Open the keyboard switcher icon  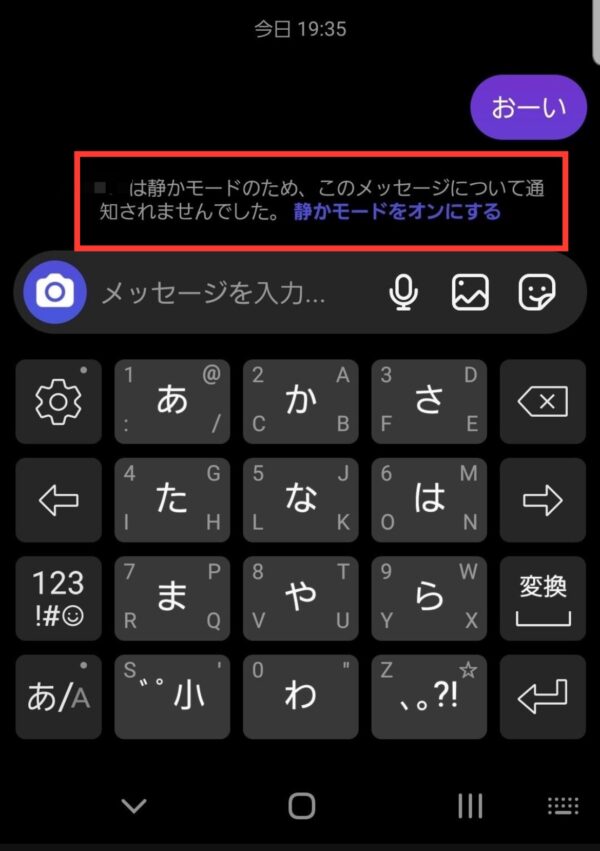(x=563, y=806)
